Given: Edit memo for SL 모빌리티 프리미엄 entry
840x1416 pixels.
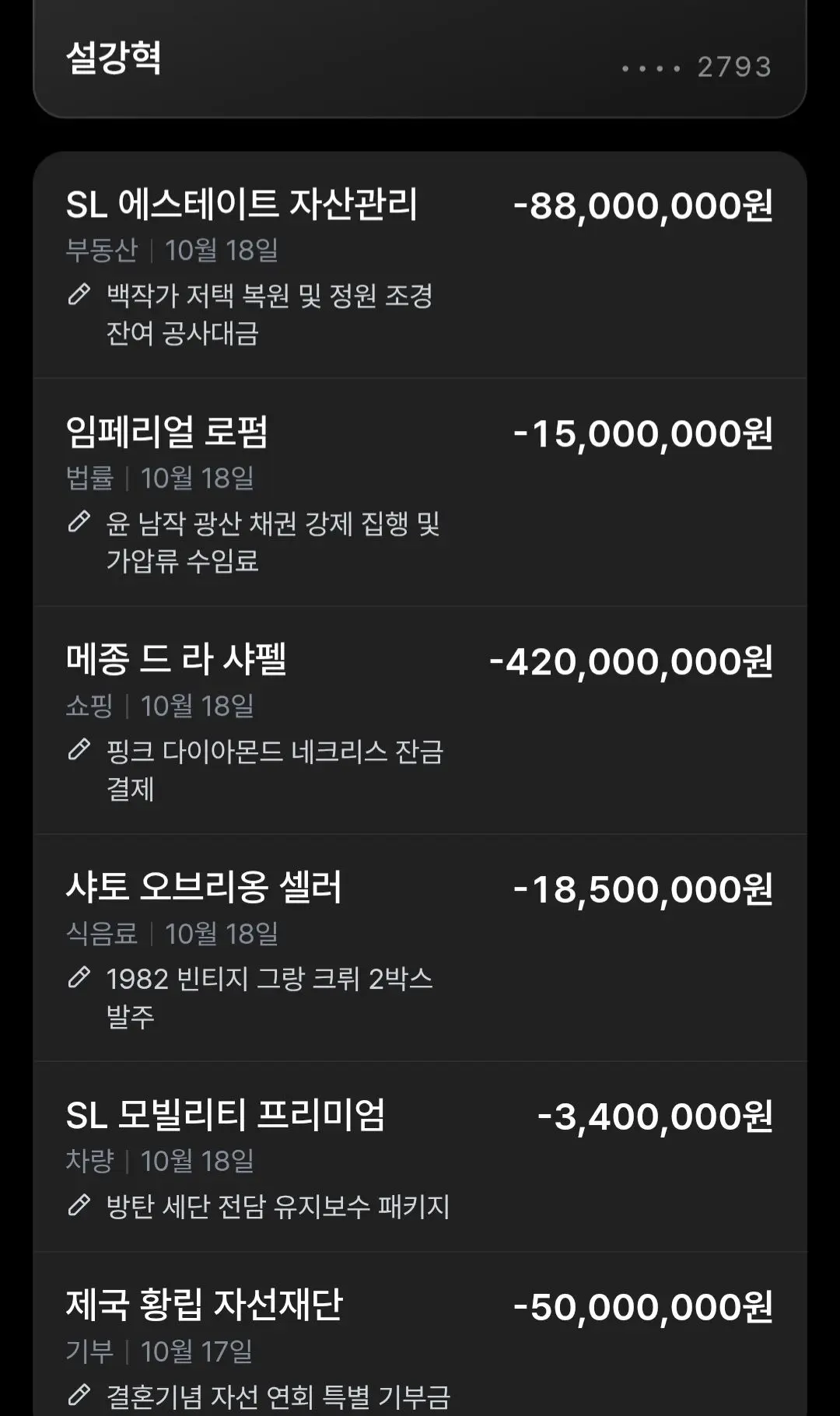Looking at the screenshot, I should (79, 1204).
